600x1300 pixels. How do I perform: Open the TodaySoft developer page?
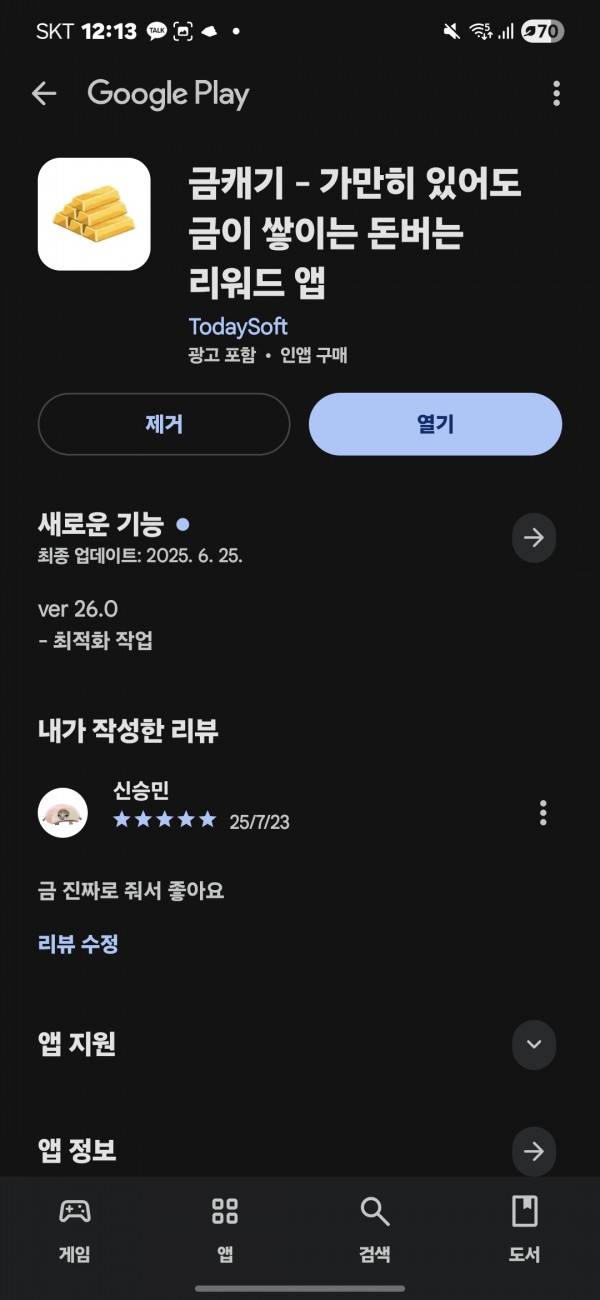click(238, 327)
